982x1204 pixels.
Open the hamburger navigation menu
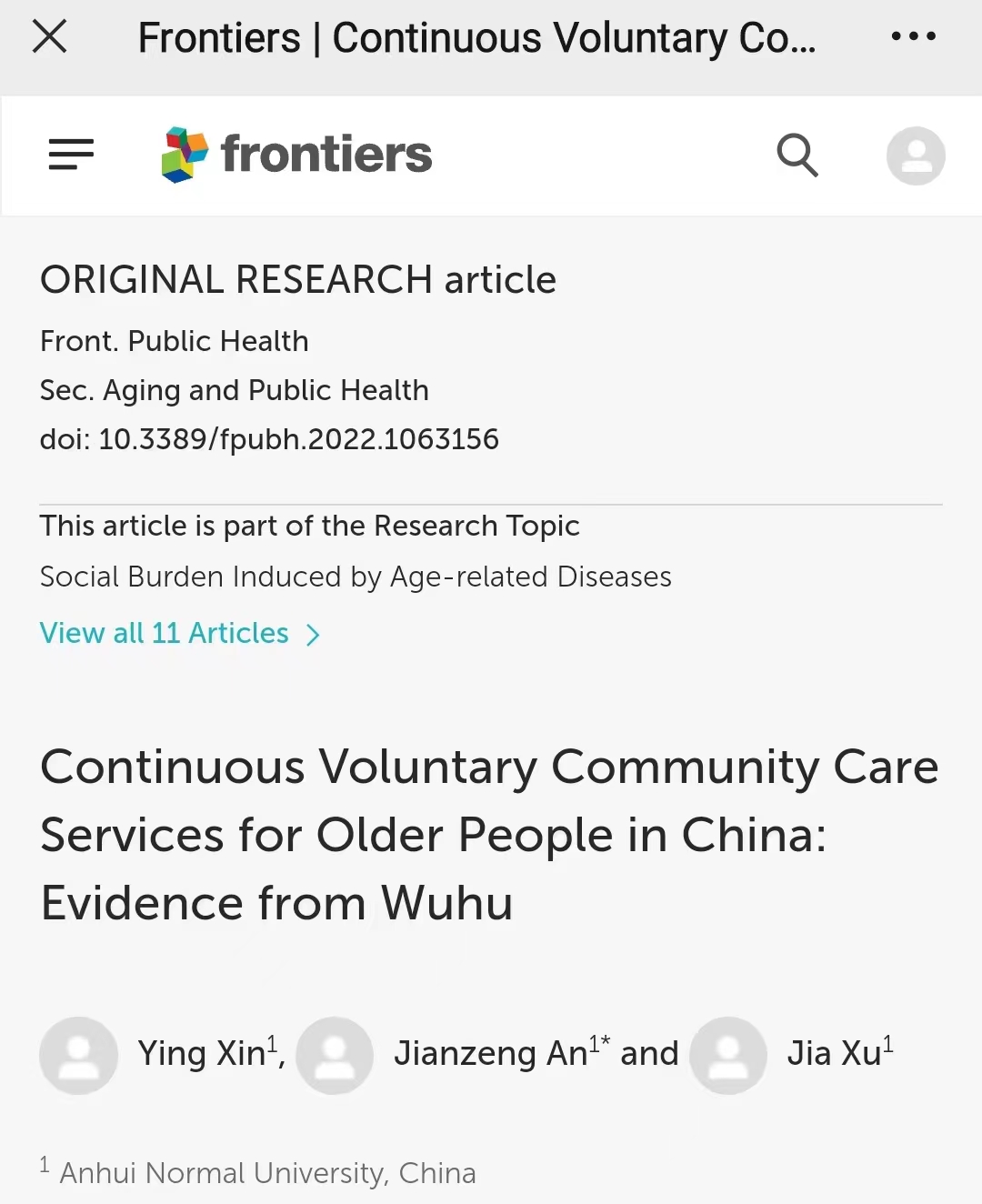[71, 155]
